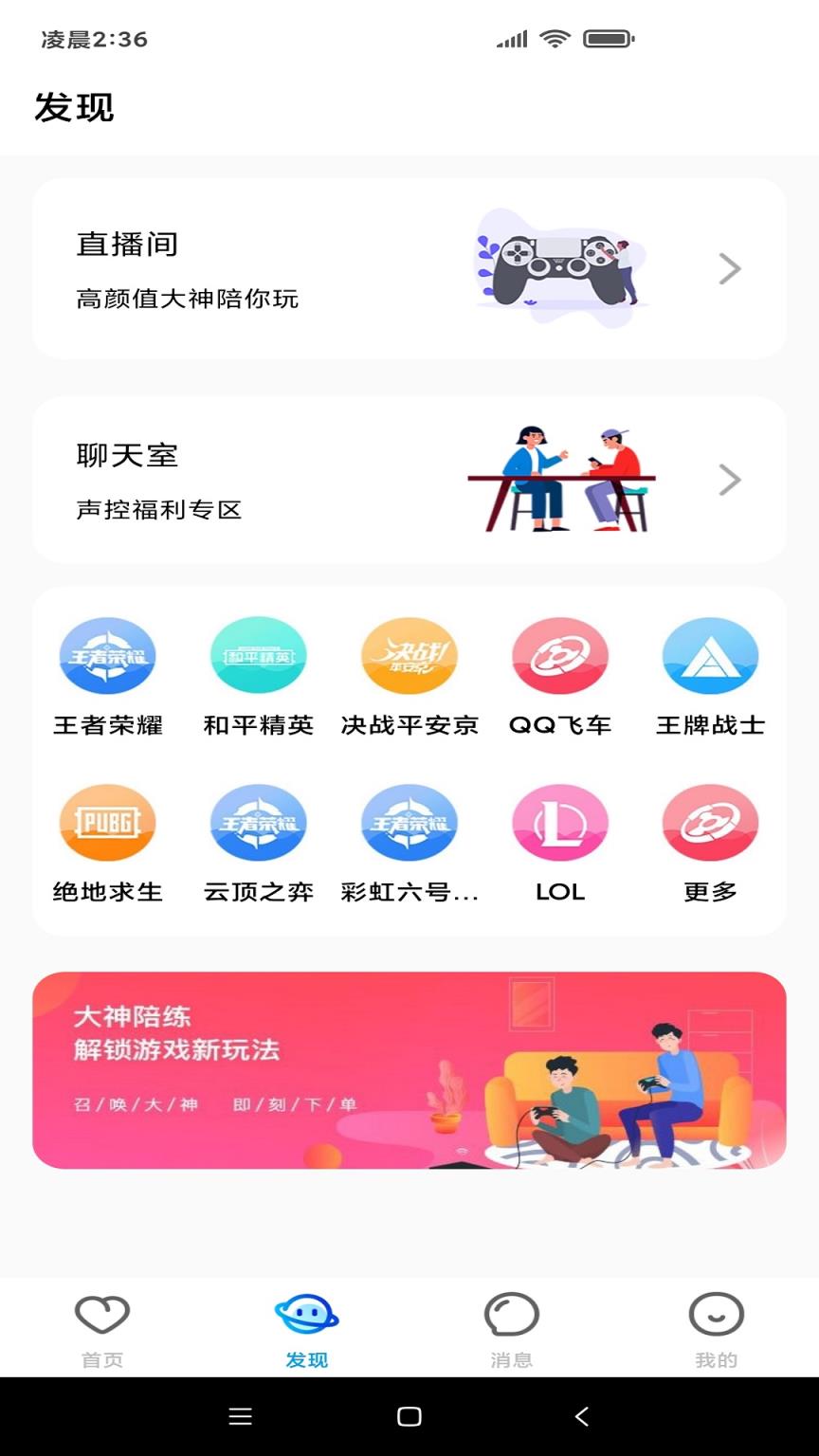819x1456 pixels.
Task: Expand the 聊天室 card via its chevron
Action: click(x=729, y=480)
